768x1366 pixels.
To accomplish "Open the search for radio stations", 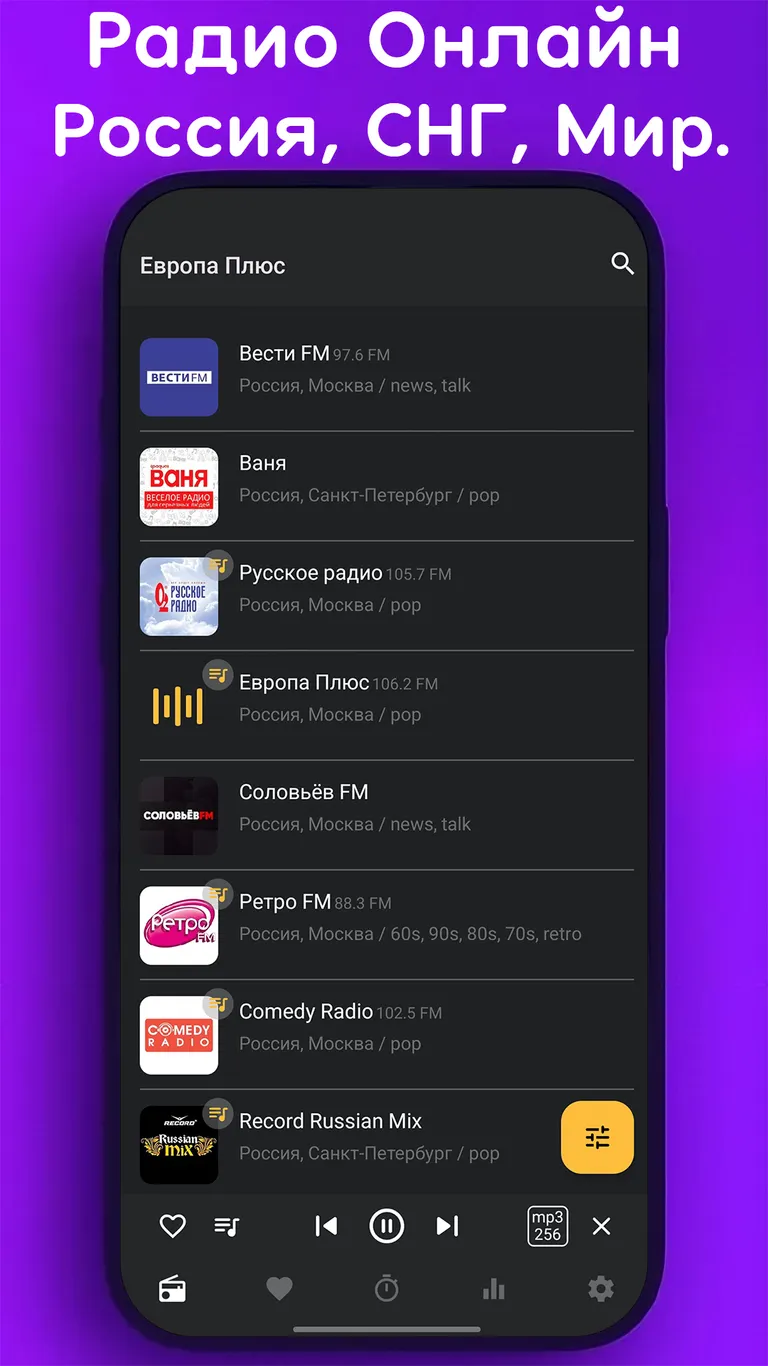I will coord(622,264).
